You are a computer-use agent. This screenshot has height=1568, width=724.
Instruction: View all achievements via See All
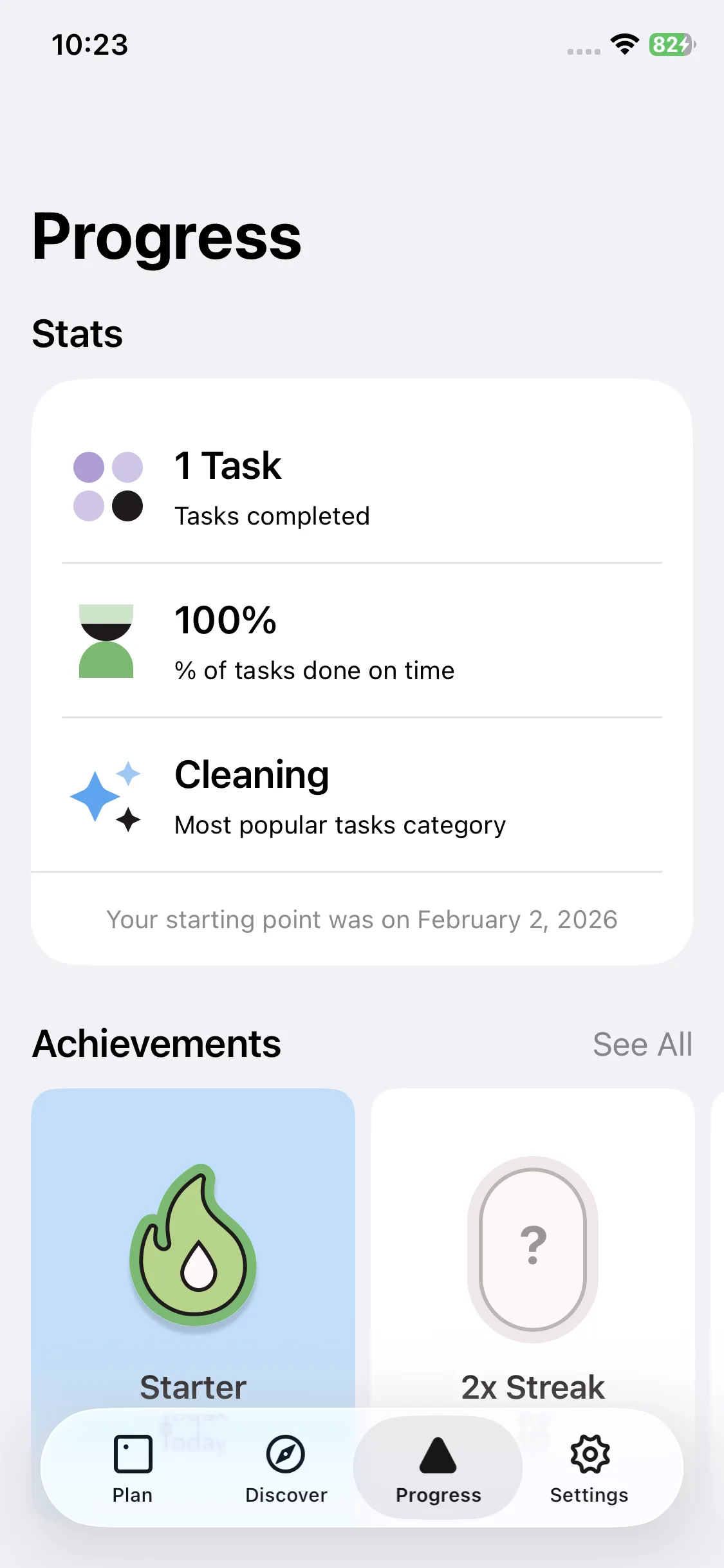pos(642,1044)
